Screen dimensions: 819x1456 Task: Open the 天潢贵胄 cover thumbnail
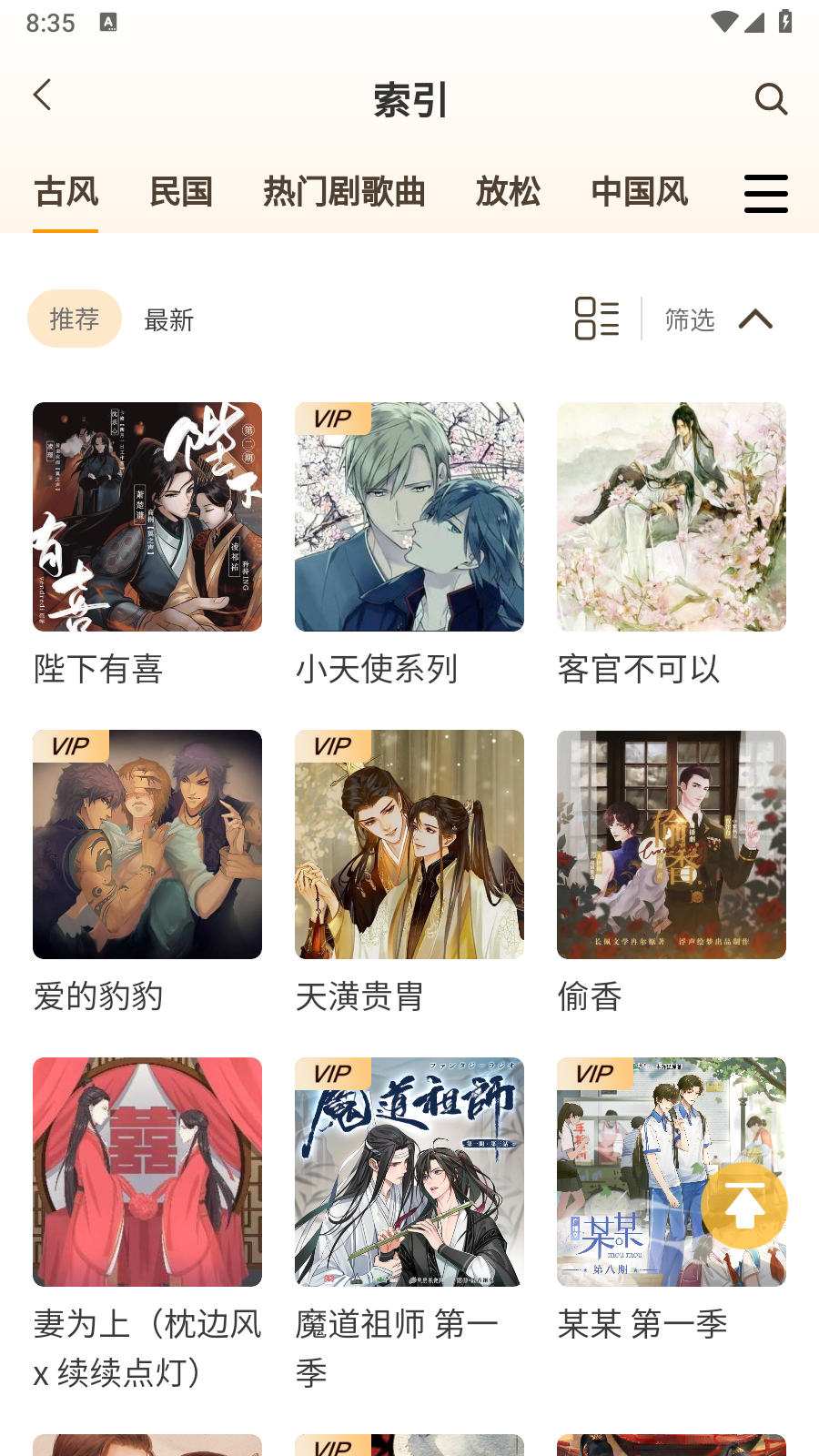tap(409, 844)
